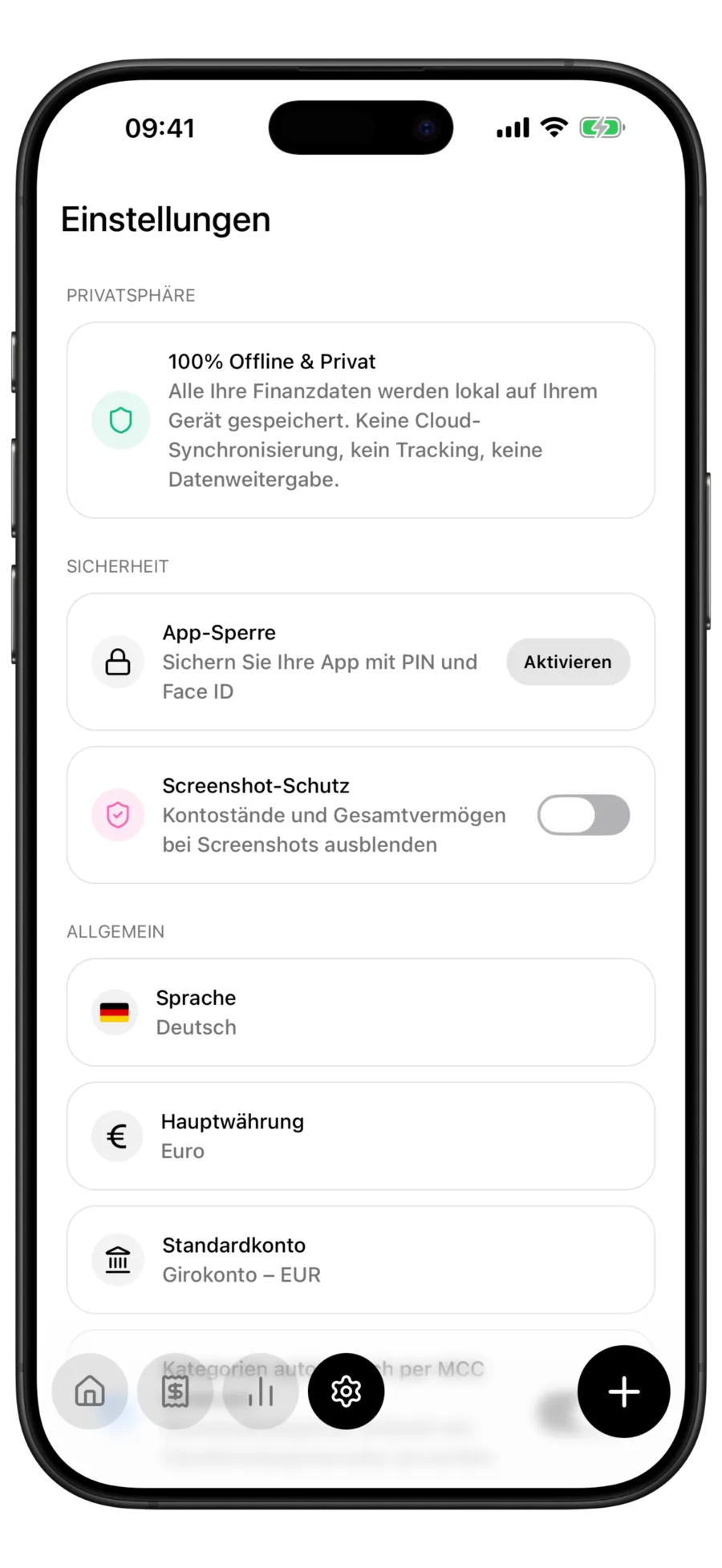
Task: Switch to the transactions receipt tab
Action: pos(175,1391)
